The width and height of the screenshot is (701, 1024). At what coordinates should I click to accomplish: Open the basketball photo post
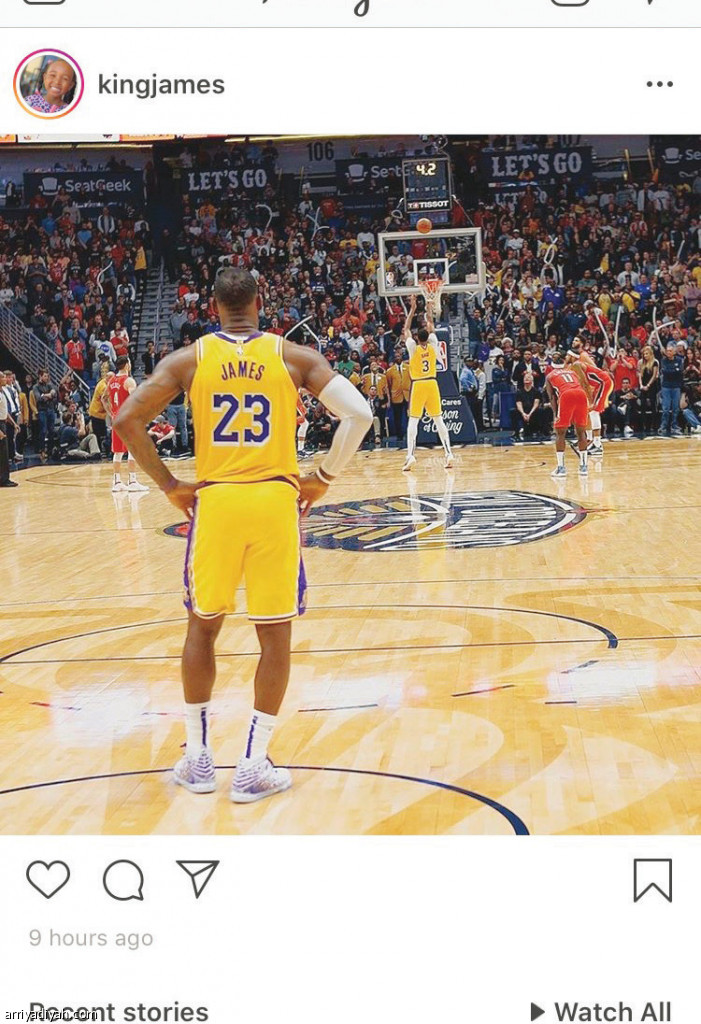pyautogui.click(x=350, y=485)
